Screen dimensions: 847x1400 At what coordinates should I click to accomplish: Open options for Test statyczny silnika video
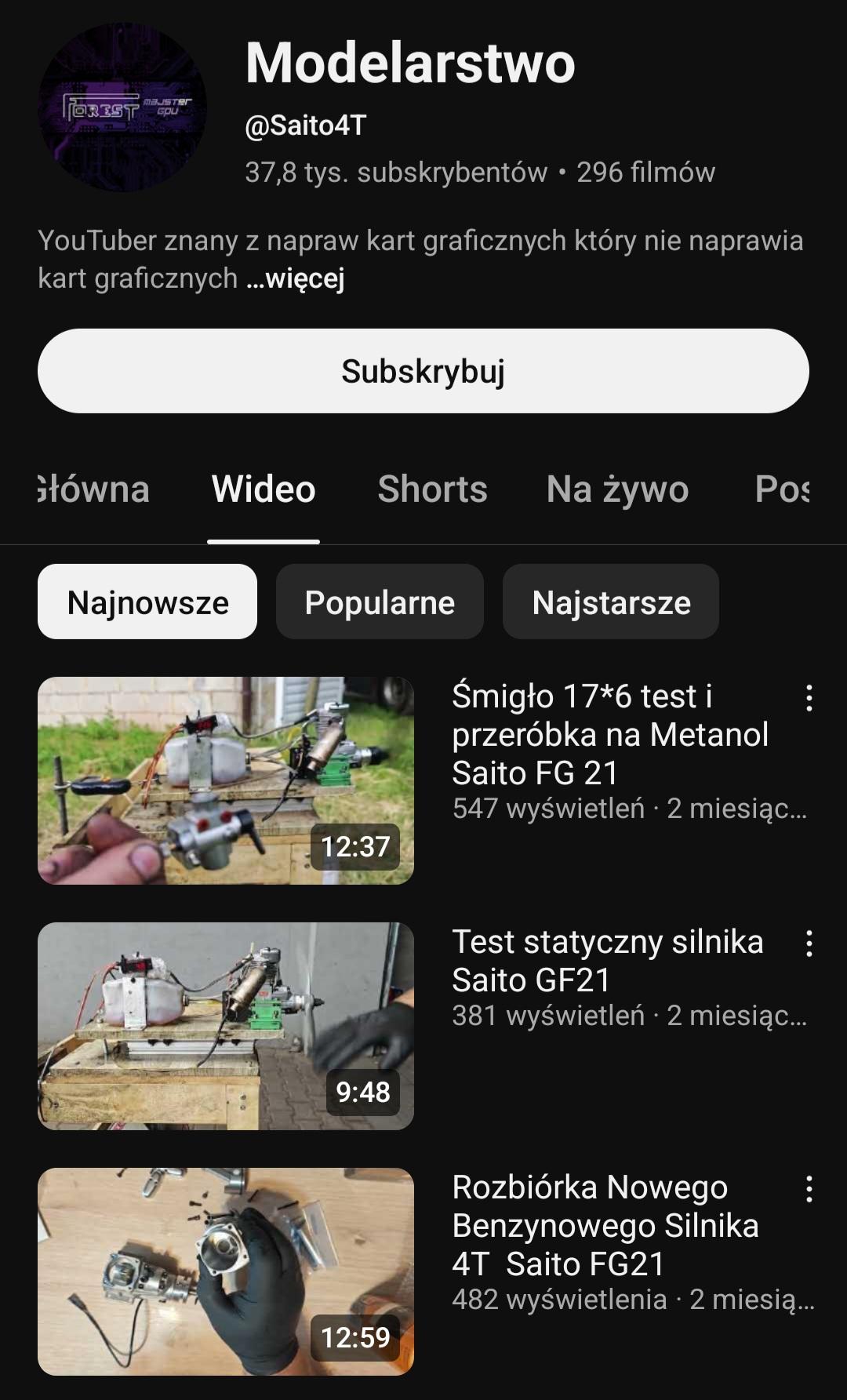coord(809,943)
